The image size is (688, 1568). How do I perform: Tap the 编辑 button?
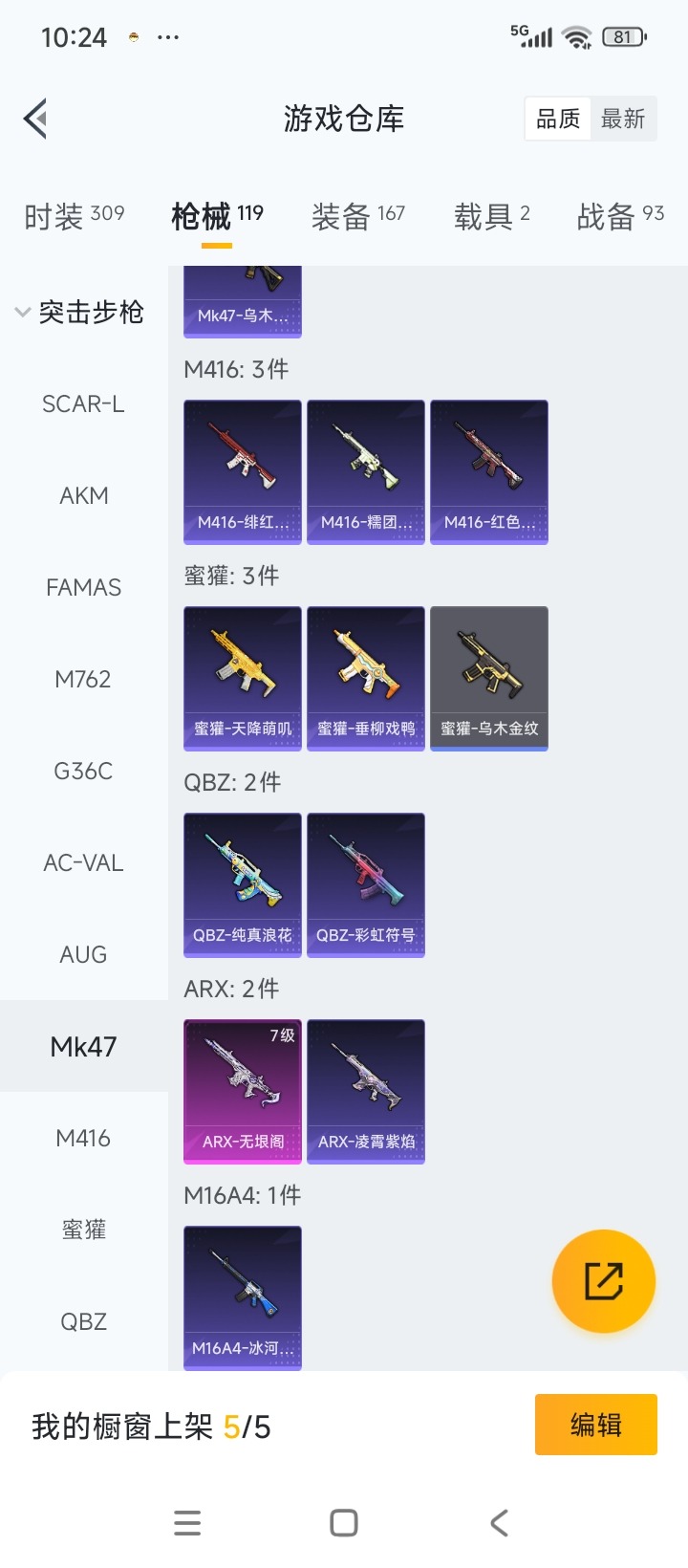click(595, 1425)
